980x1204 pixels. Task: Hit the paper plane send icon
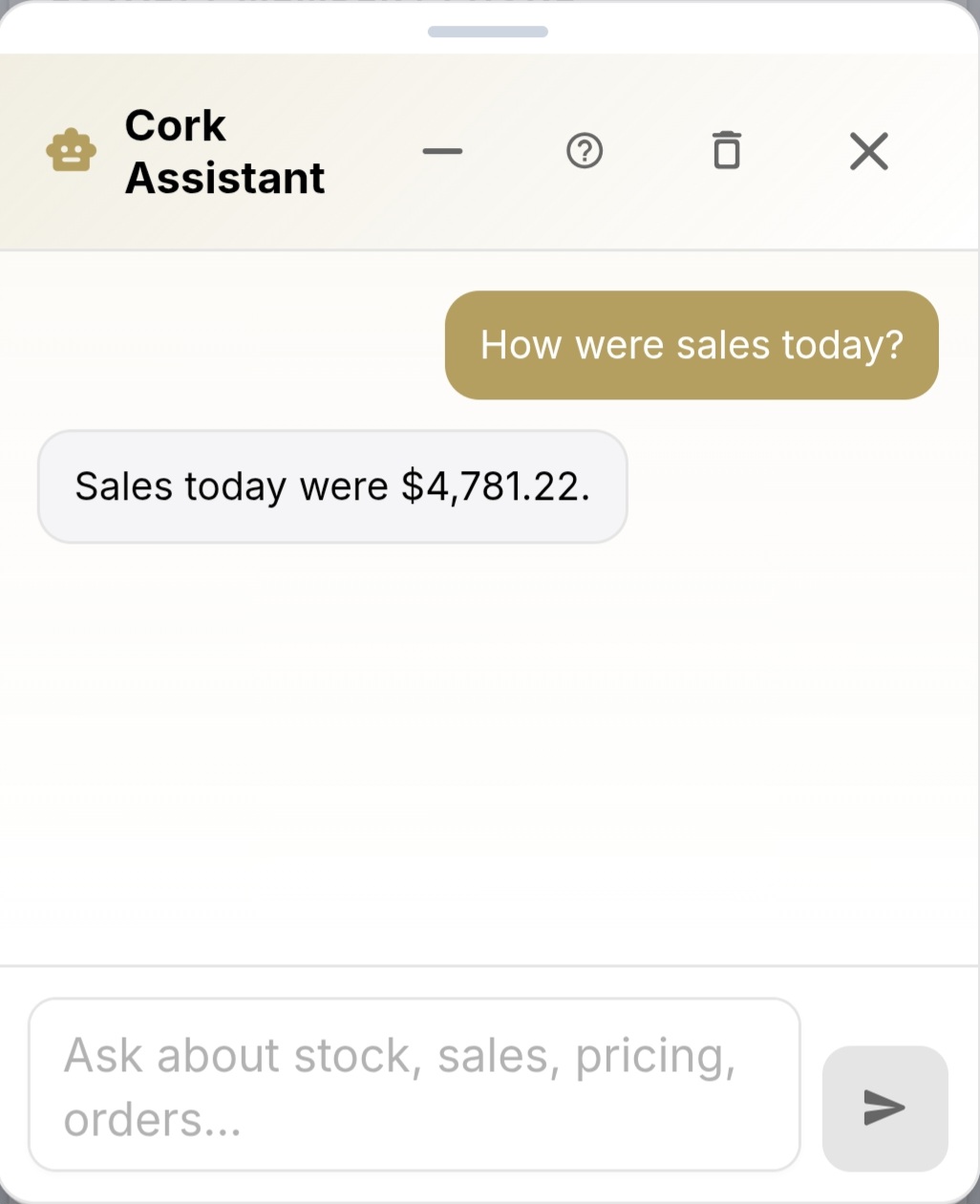pyautogui.click(x=884, y=1108)
